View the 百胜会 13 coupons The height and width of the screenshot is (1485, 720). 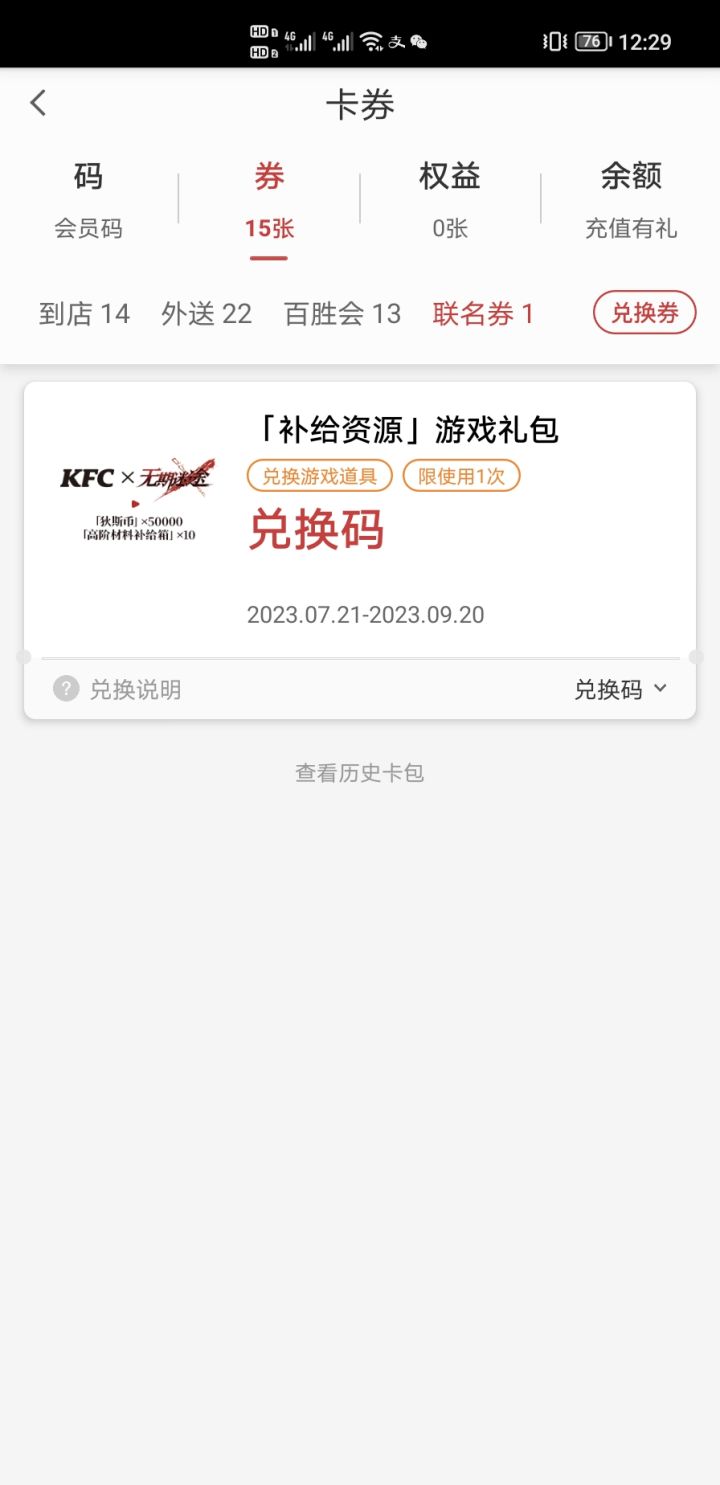pos(342,314)
